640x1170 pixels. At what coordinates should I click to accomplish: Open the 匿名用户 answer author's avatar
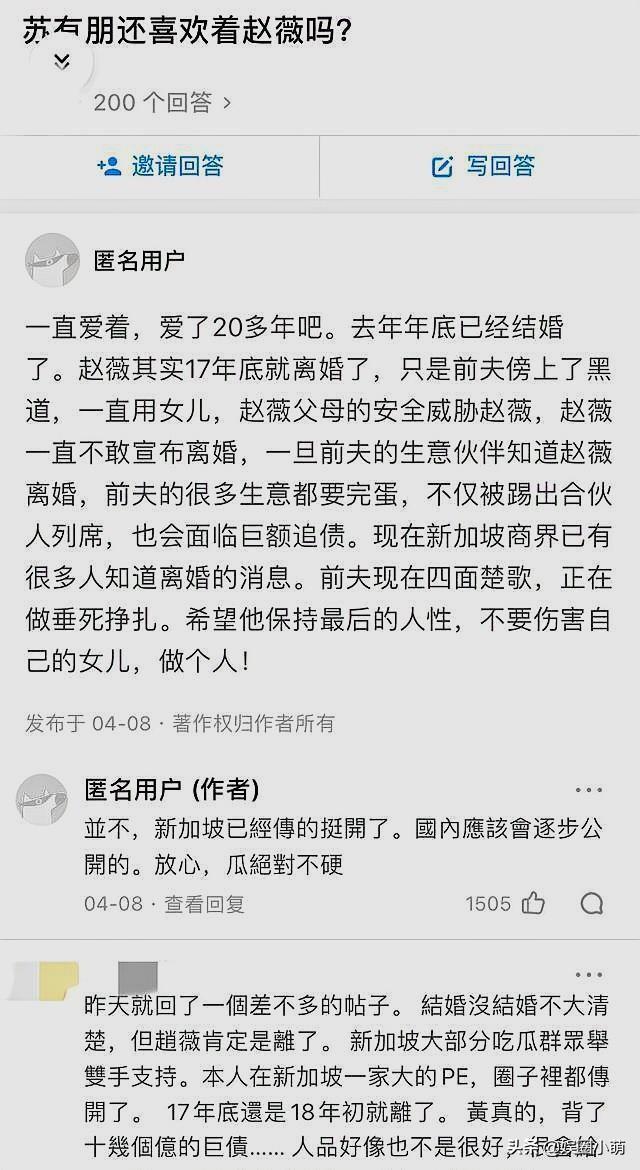tap(52, 261)
